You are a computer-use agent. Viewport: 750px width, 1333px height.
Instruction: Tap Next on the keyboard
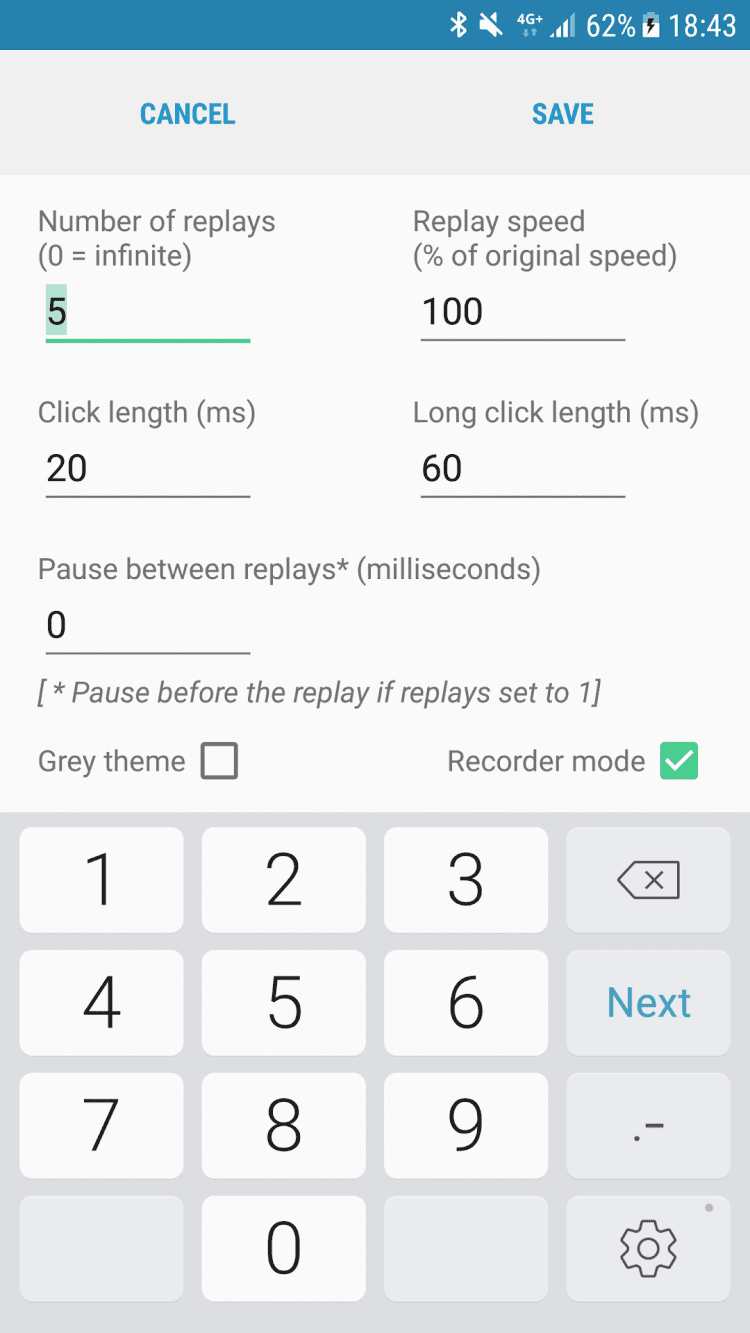(x=648, y=1003)
